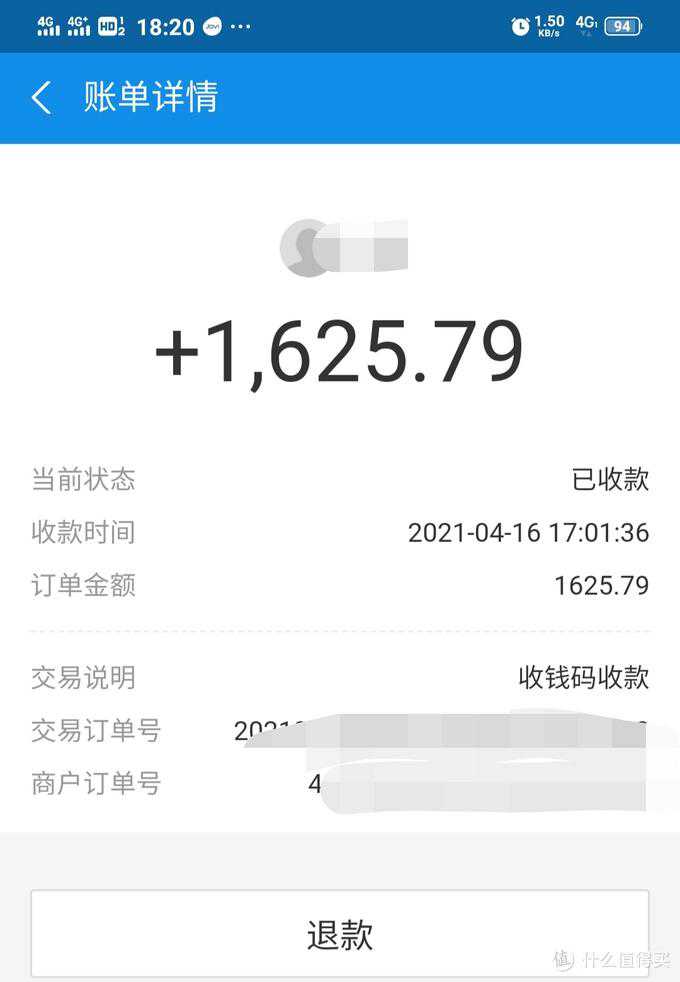Tap the 退款 refund button
The height and width of the screenshot is (982, 680).
[340, 935]
